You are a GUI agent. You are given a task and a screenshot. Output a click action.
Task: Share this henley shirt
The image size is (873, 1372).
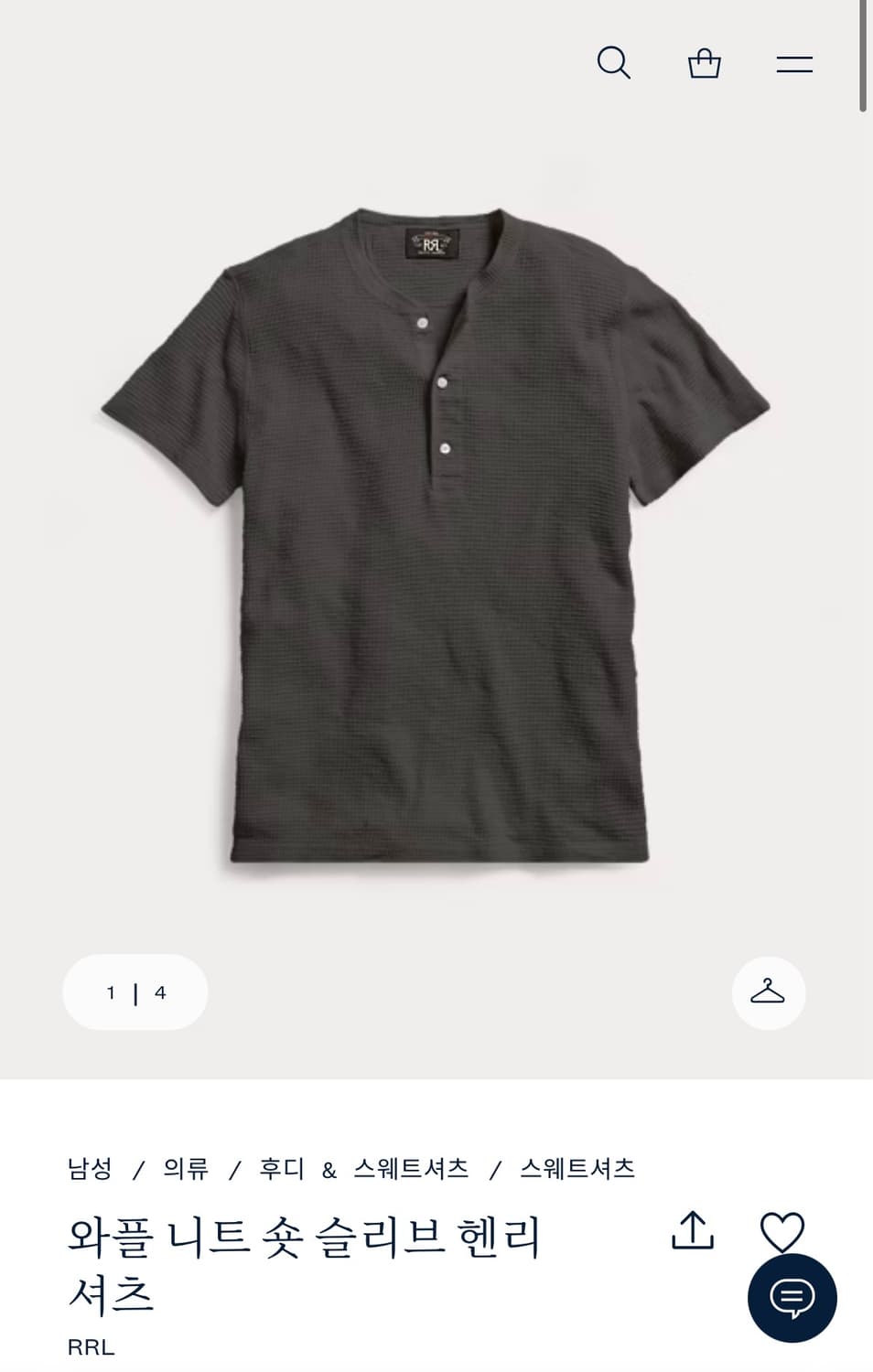coord(693,1231)
